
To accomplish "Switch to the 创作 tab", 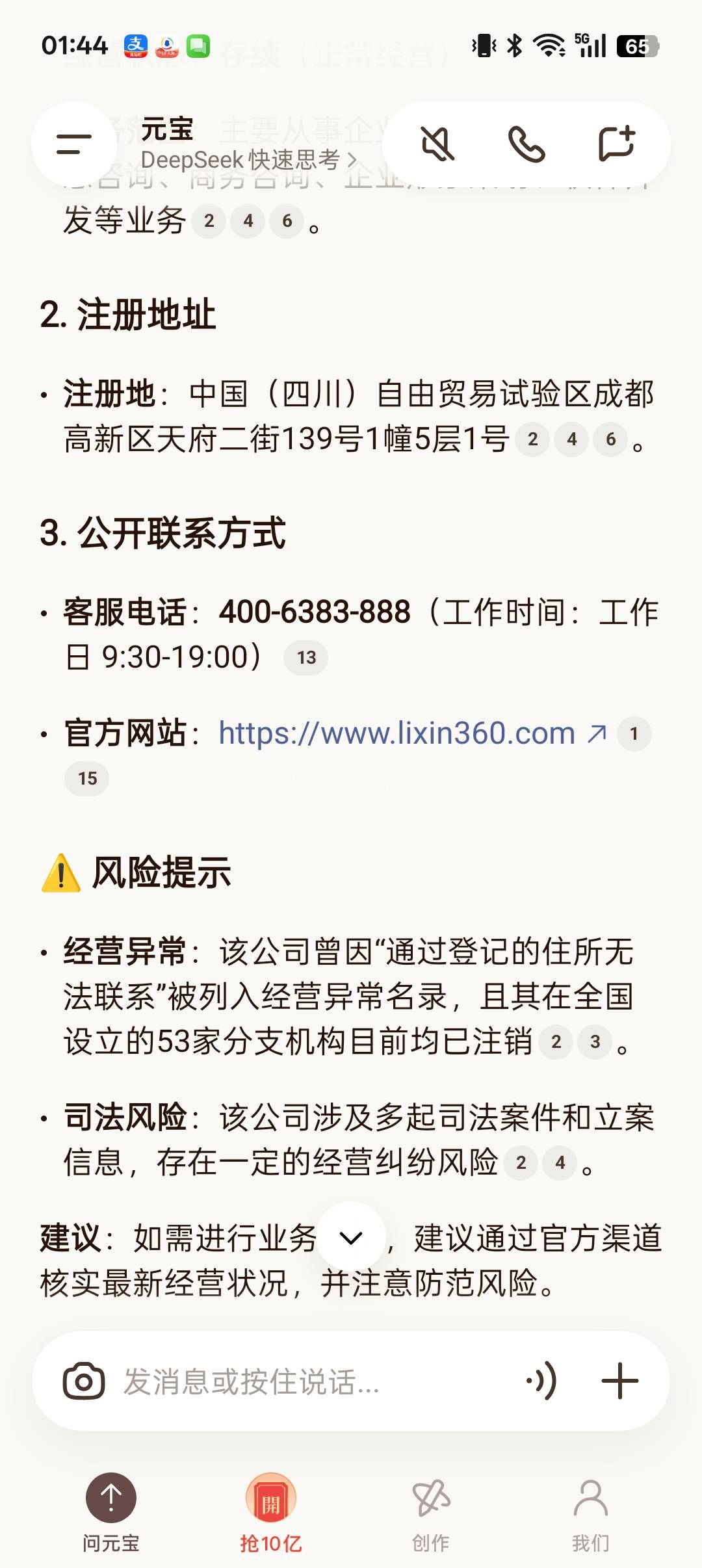I will click(430, 1512).
